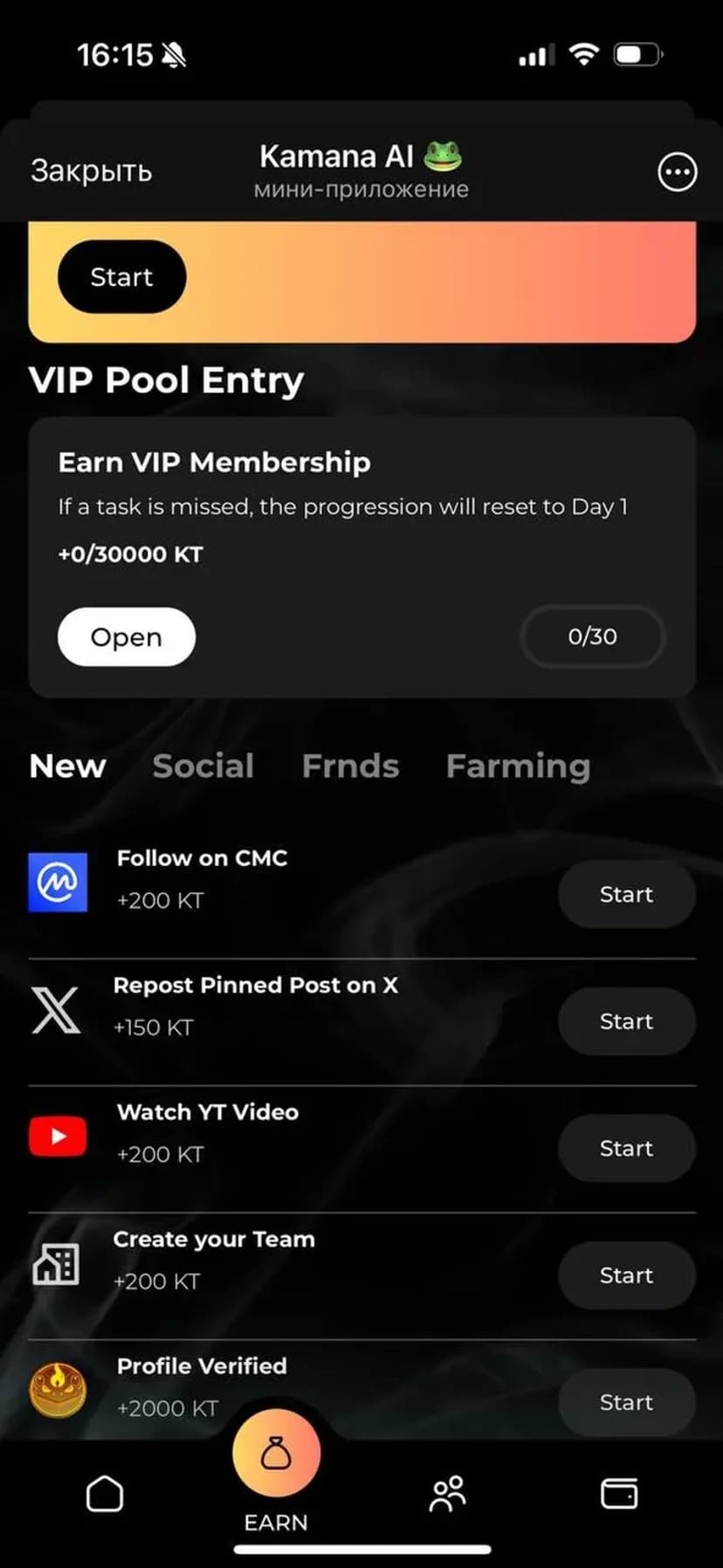Select the Farming tab
The image size is (723, 1568).
pyautogui.click(x=518, y=766)
